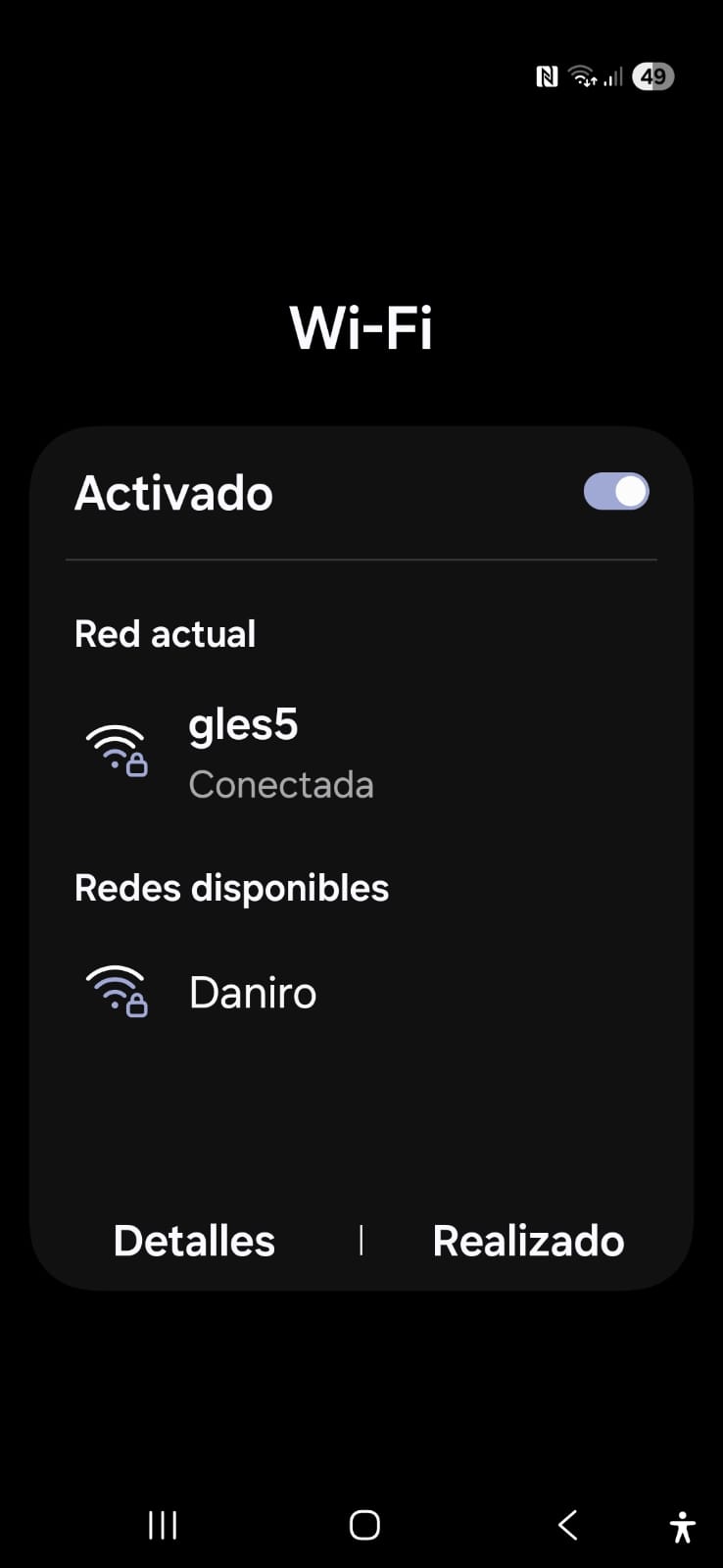
Task: Open Wi-Fi Detalles settings
Action: coord(194,1241)
